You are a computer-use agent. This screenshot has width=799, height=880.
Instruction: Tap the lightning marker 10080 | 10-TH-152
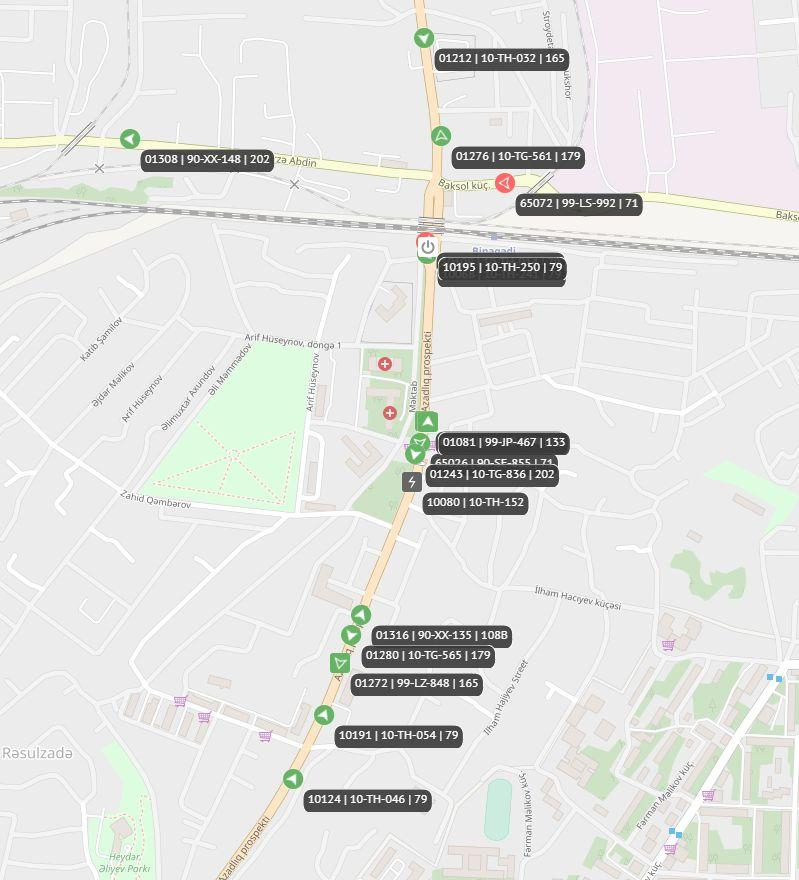click(x=411, y=482)
